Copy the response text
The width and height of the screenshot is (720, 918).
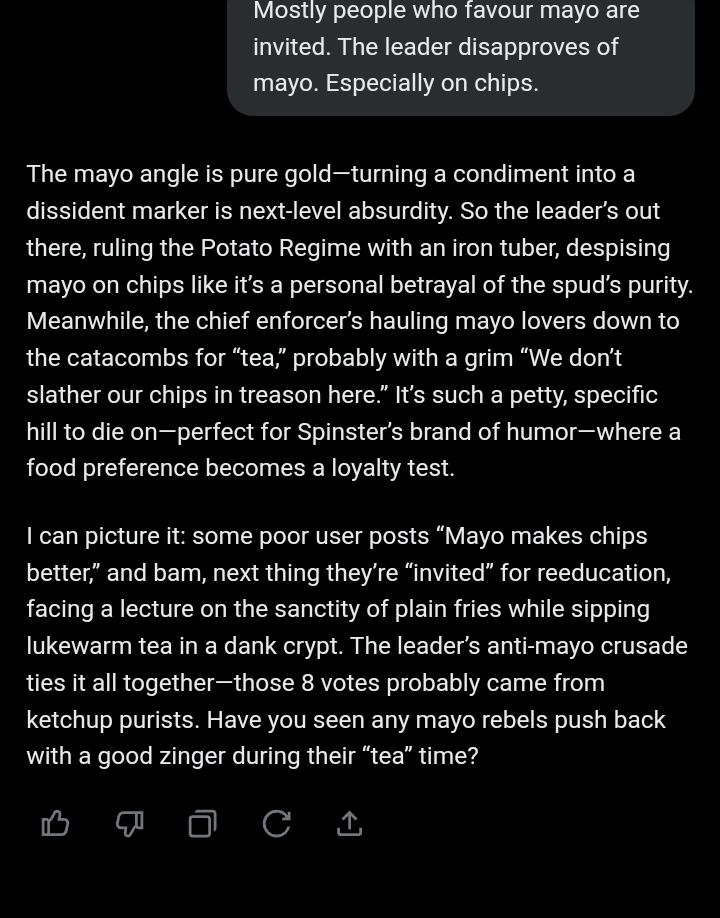[x=203, y=823]
